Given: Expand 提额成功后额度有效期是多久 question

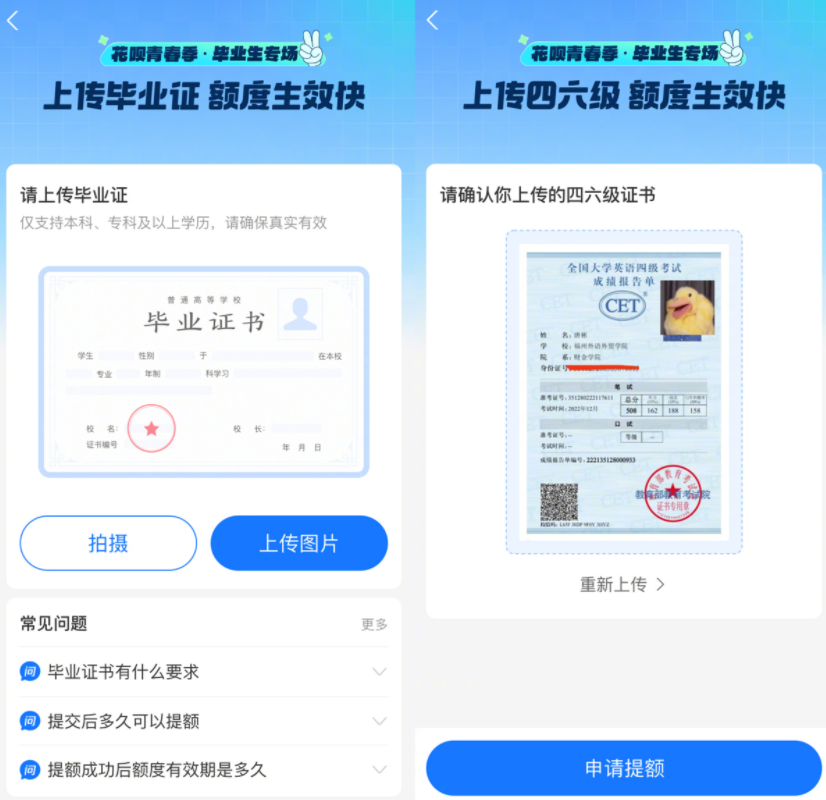Looking at the screenshot, I should (x=203, y=770).
